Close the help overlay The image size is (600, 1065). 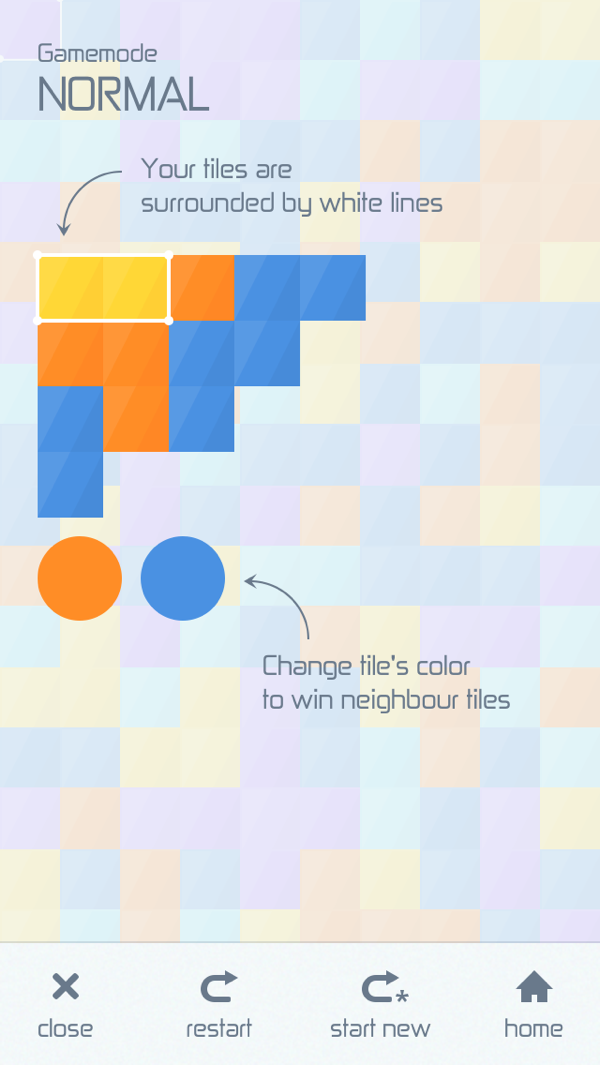pyautogui.click(x=65, y=1003)
